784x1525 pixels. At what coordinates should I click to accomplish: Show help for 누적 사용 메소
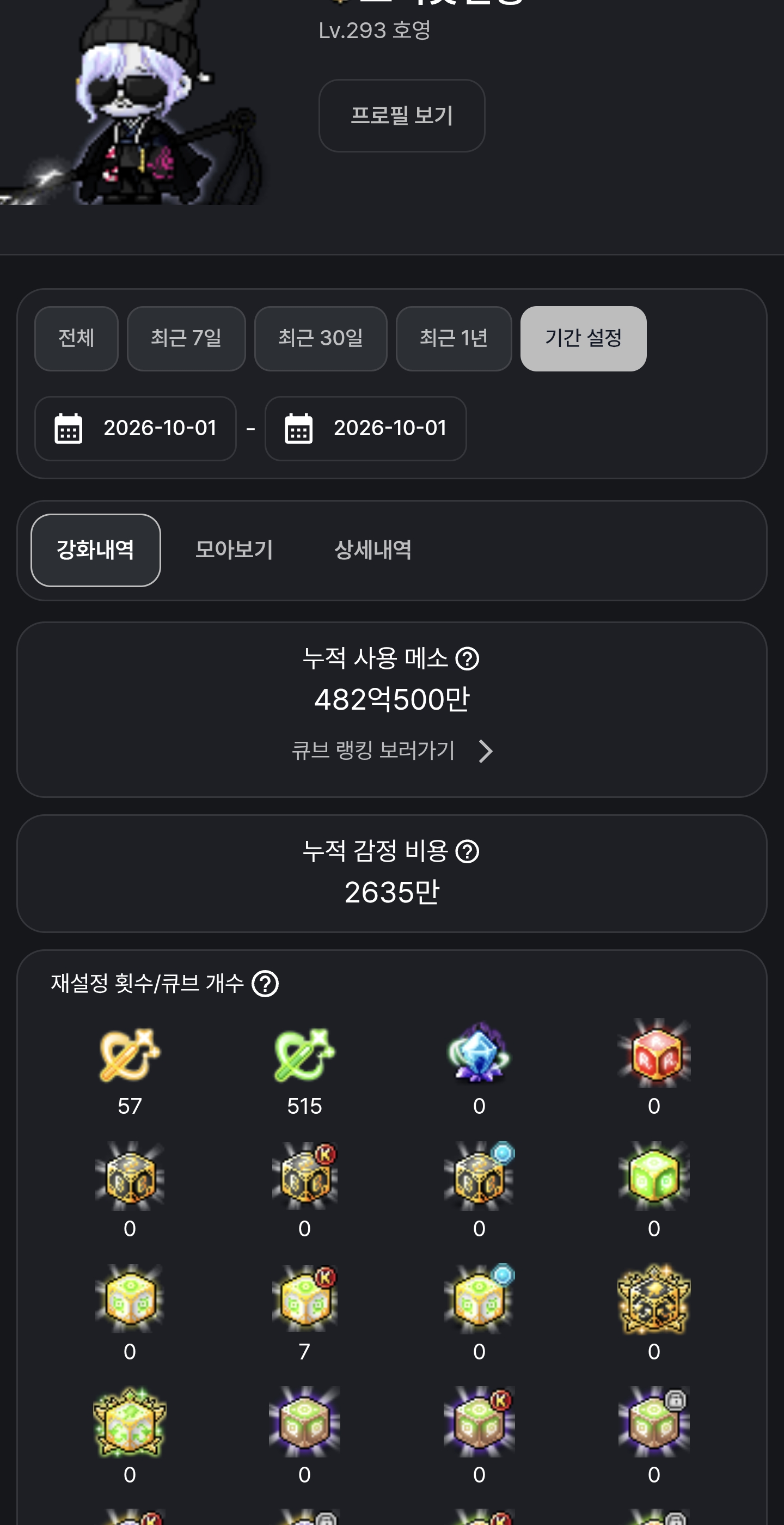click(x=468, y=658)
